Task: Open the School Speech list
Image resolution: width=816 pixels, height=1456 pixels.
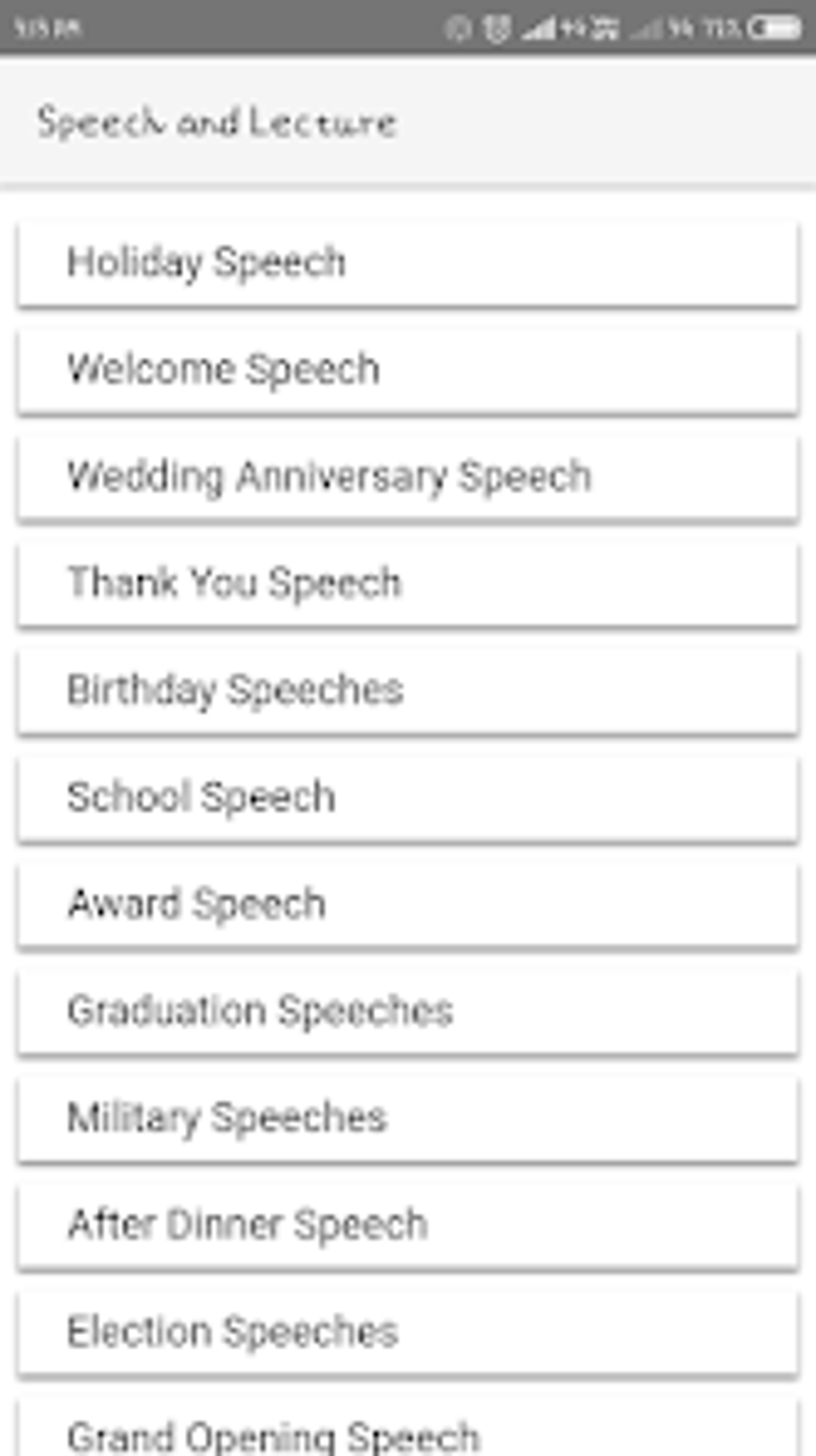Action: tap(407, 797)
